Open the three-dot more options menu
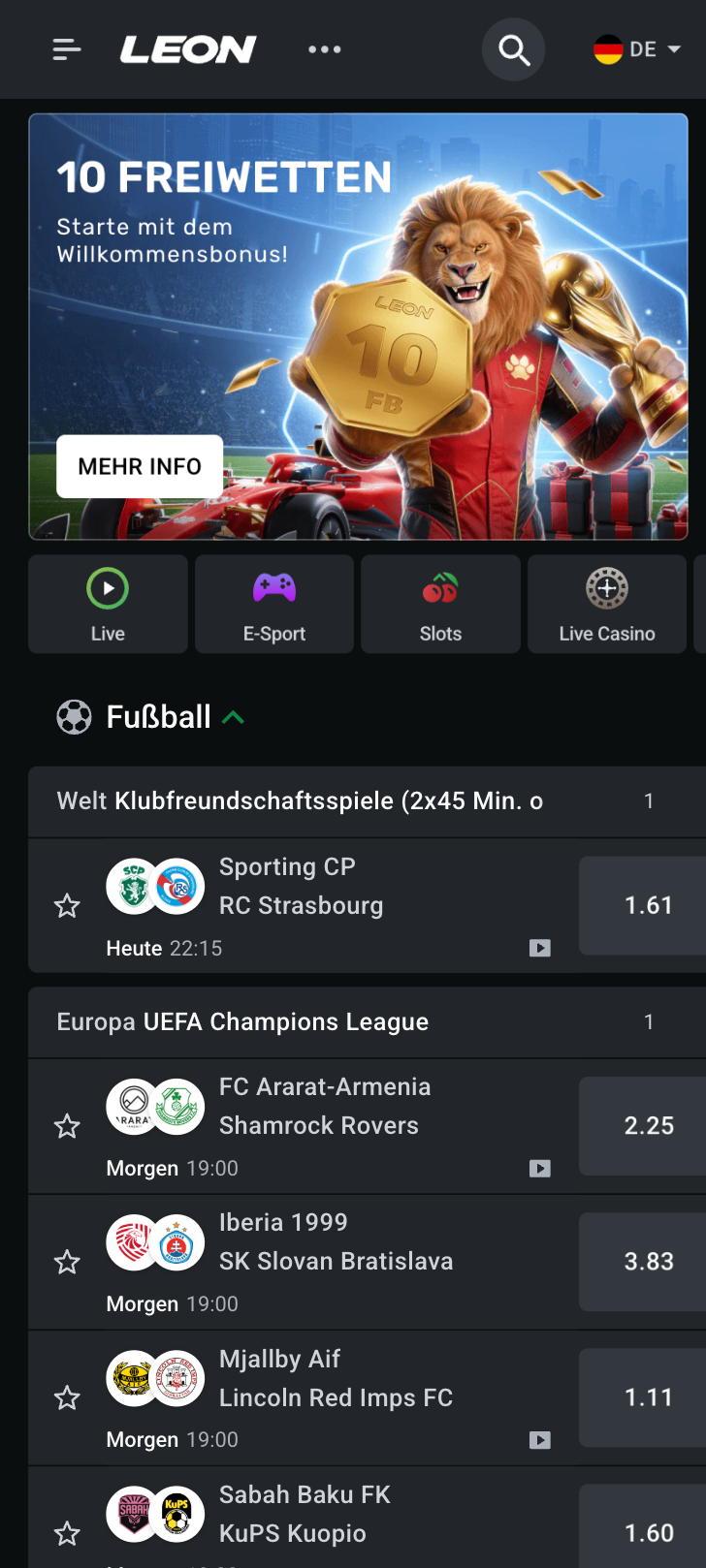Screen dimensions: 706x1568 tap(324, 49)
